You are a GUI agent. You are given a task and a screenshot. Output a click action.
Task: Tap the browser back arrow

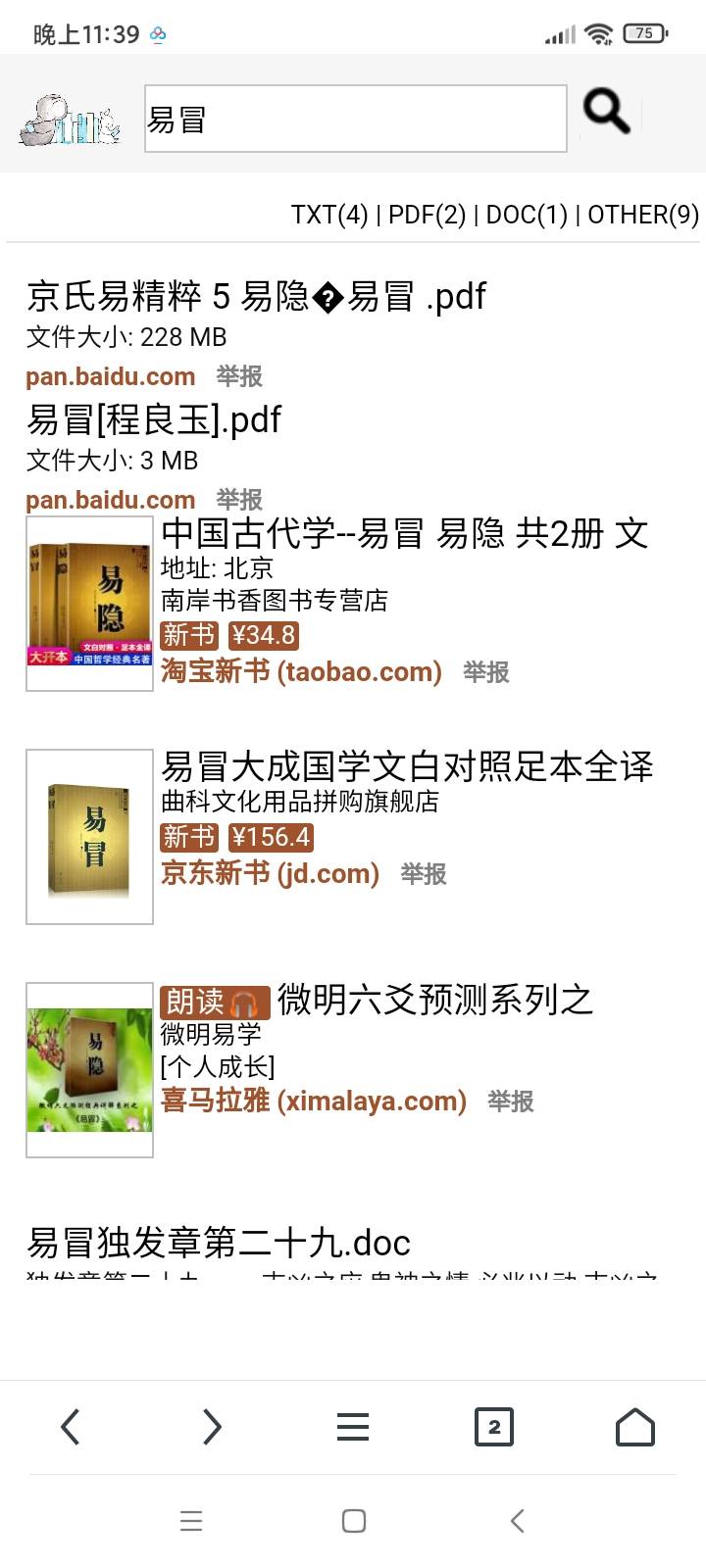(70, 1427)
